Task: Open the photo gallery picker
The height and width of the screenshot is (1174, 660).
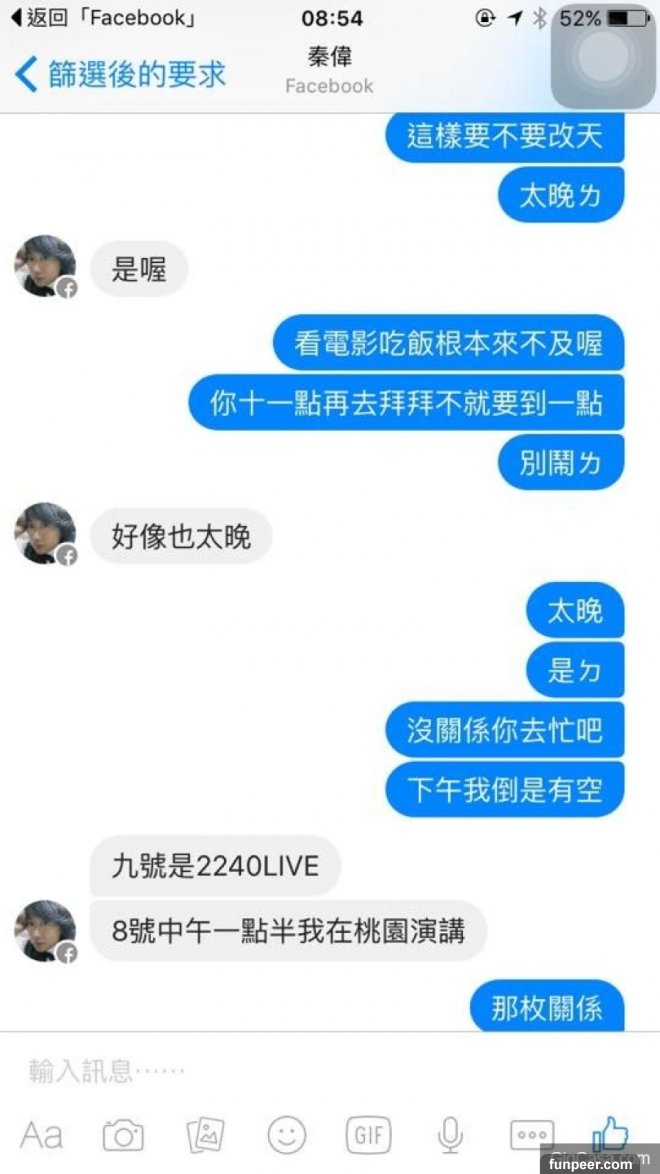Action: 205,1135
